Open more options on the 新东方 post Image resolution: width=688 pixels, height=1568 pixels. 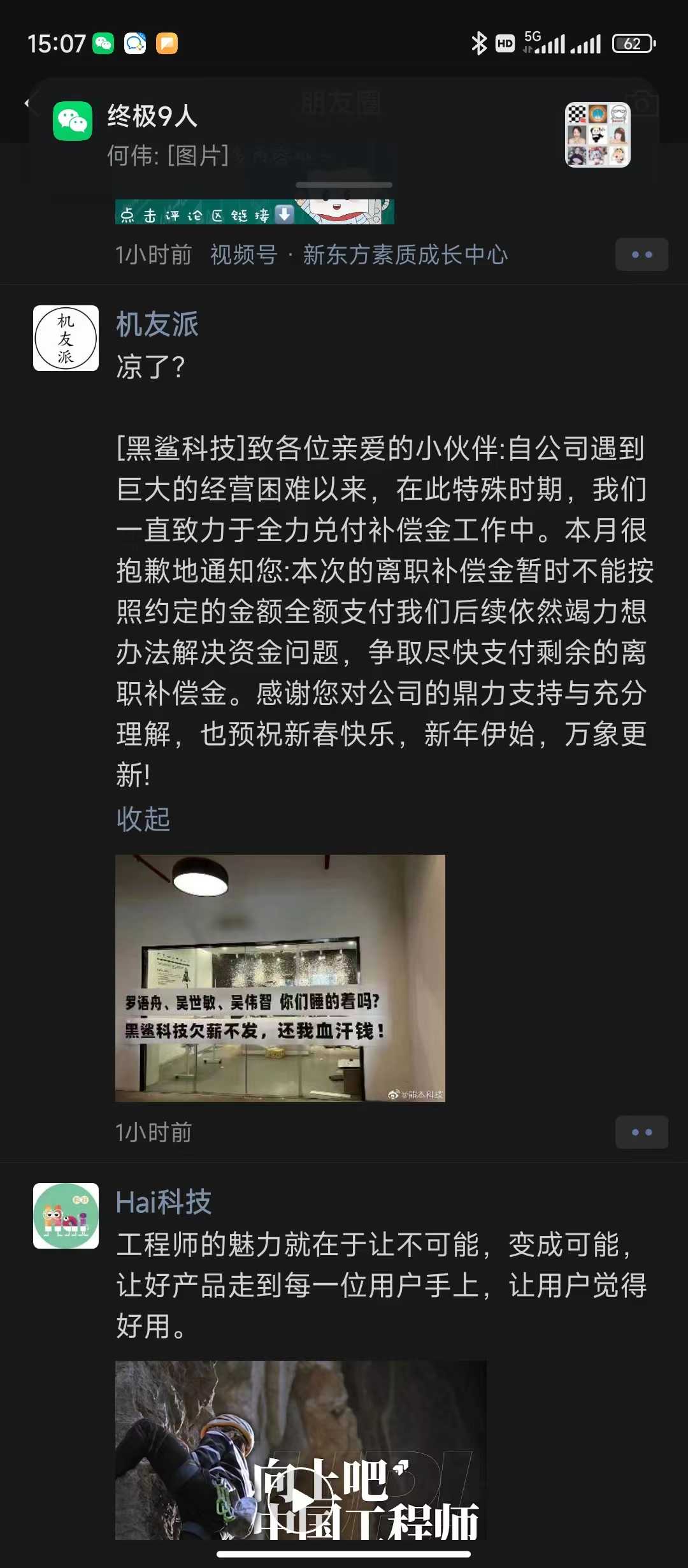pos(641,255)
